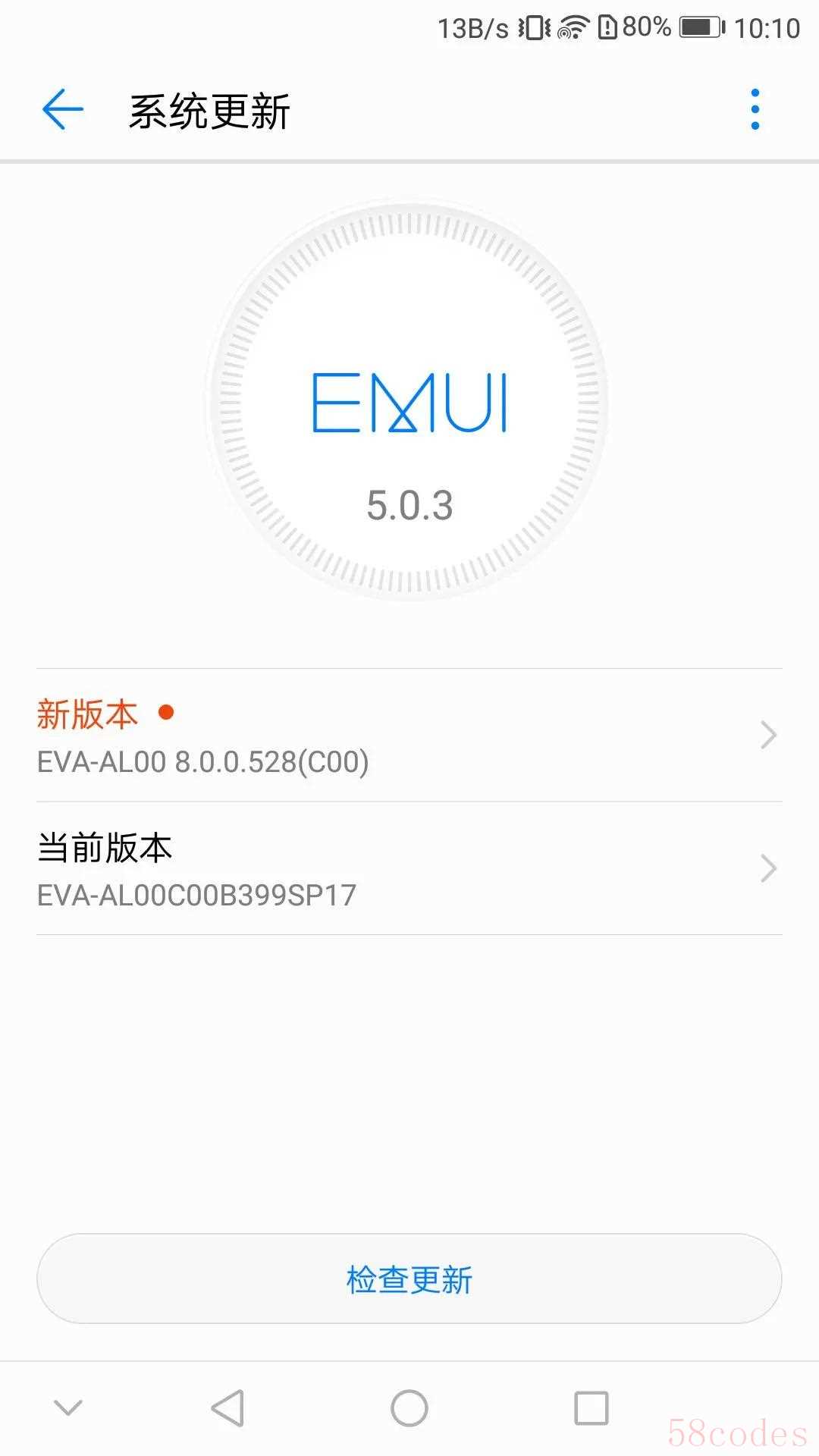Viewport: 819px width, 1456px height.
Task: Open the three-dot overflow menu
Action: point(755,110)
